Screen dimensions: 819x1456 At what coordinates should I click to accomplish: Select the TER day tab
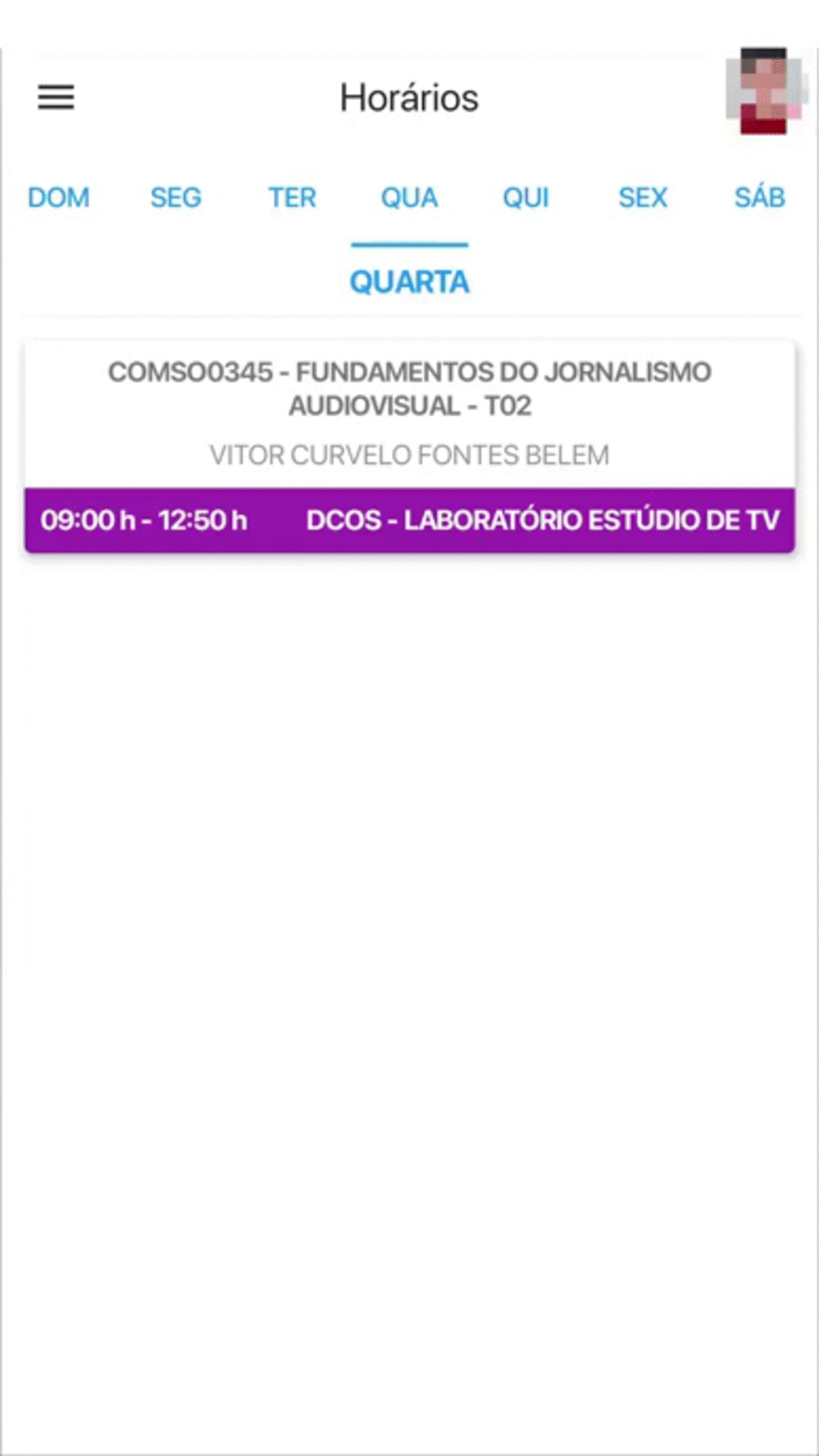tap(292, 198)
